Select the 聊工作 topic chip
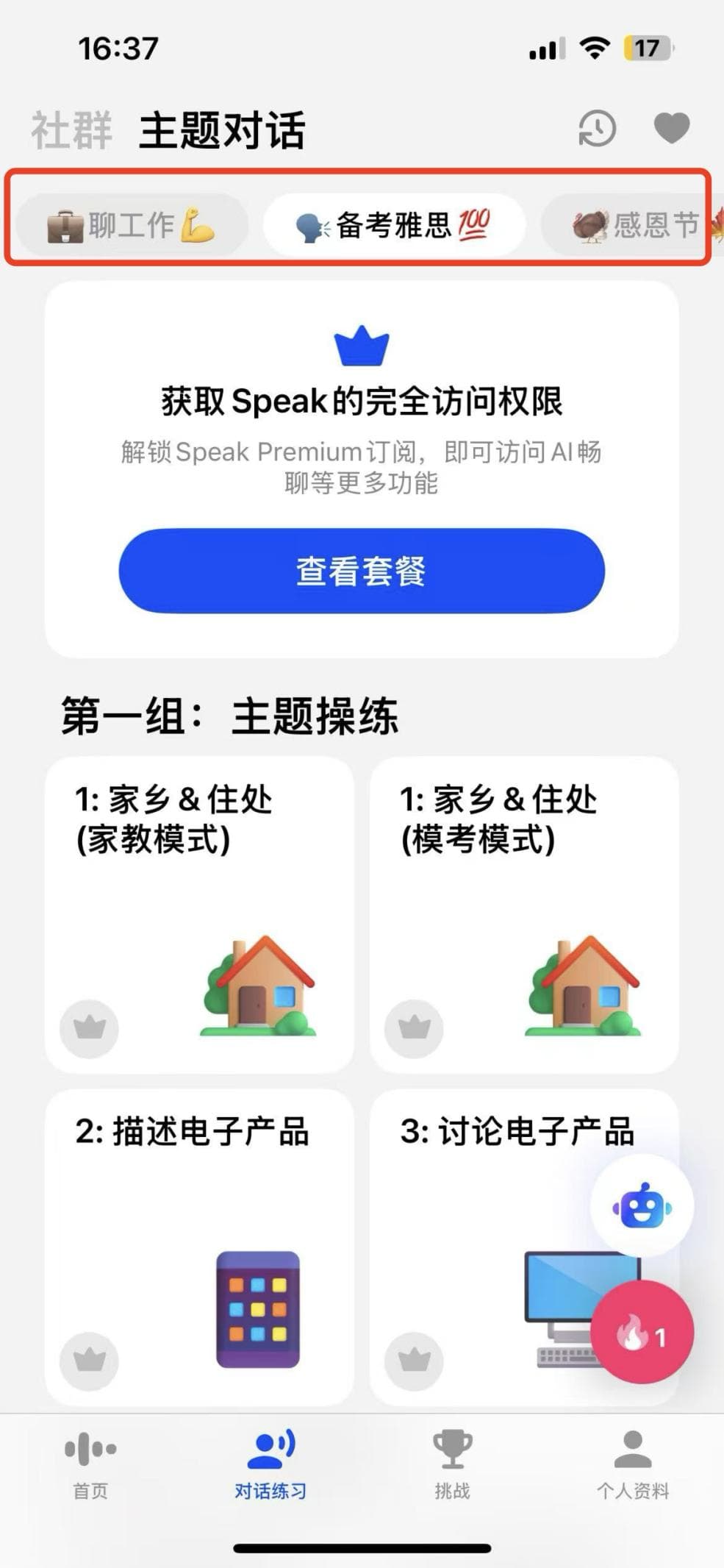The height and width of the screenshot is (1568, 724). 131,225
